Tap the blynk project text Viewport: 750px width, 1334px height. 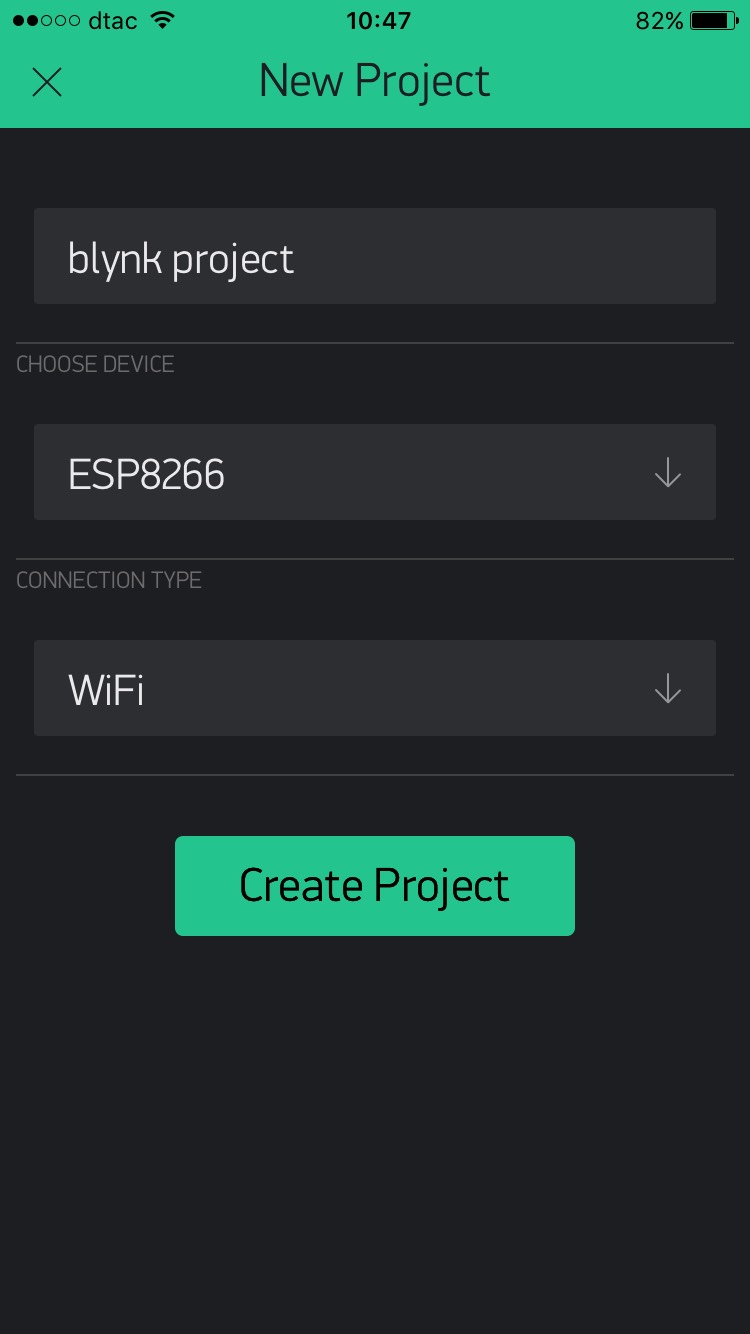(180, 256)
